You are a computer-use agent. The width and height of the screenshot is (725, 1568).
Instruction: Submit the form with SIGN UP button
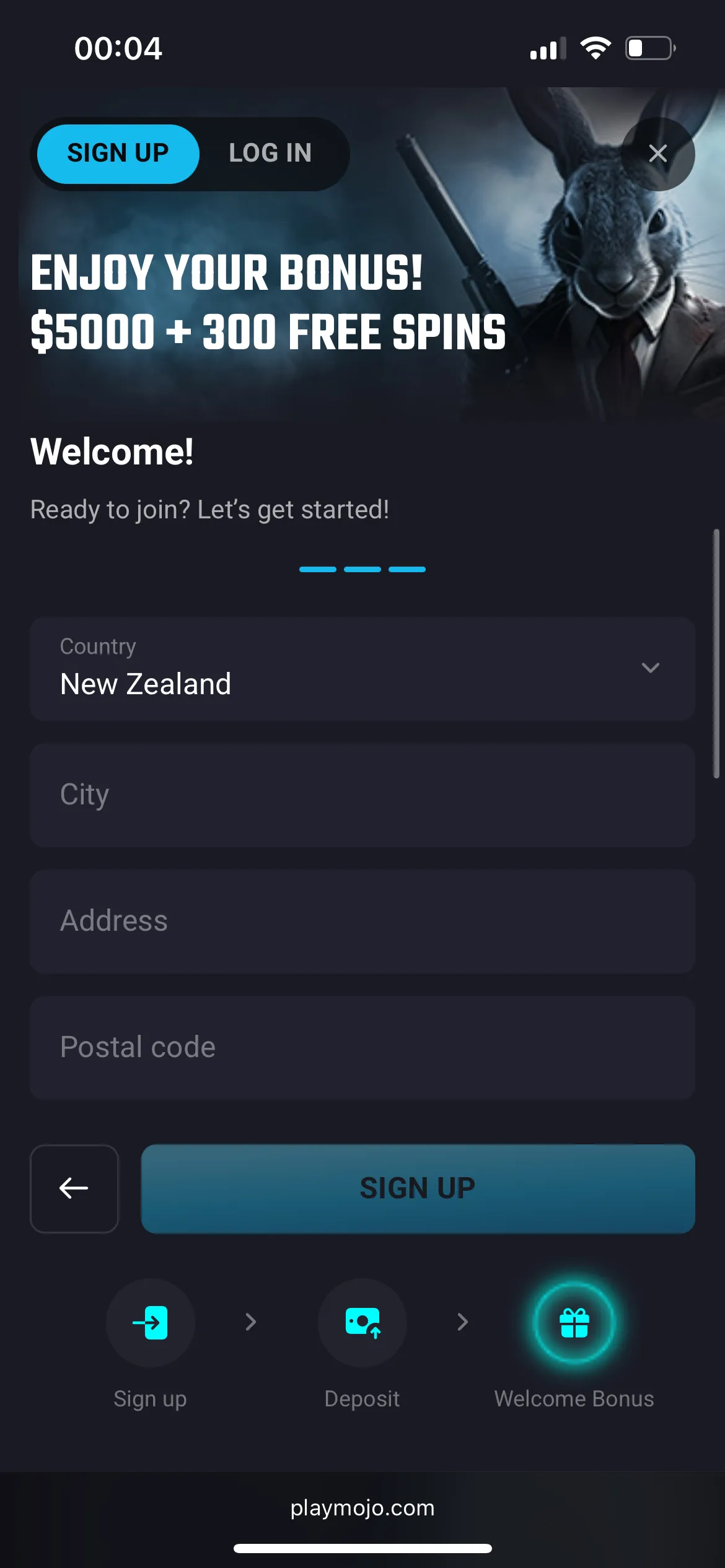[x=418, y=1188]
